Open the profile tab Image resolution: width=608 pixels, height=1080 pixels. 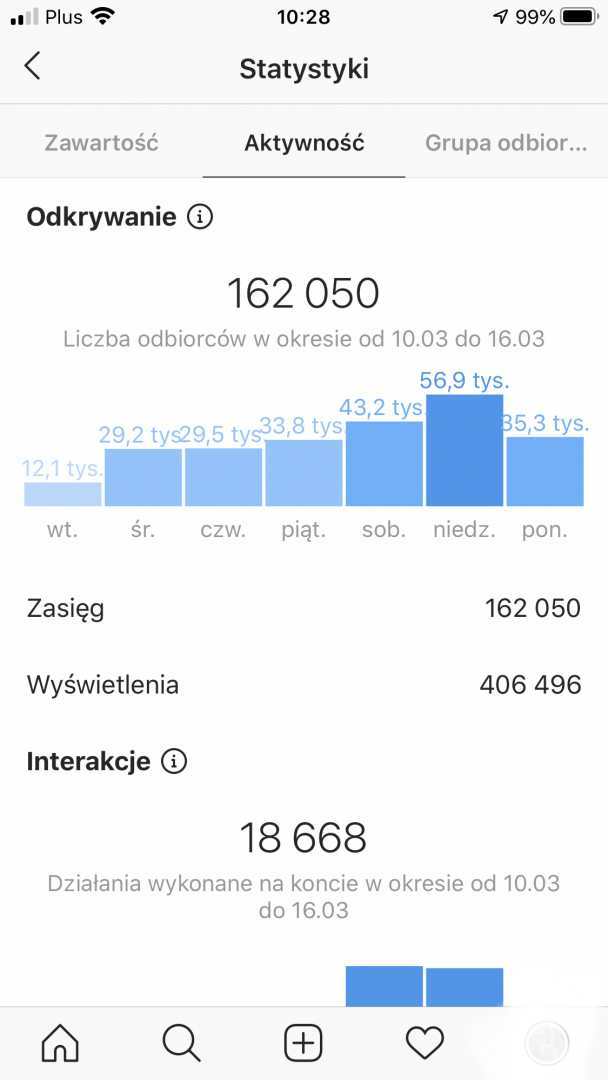click(546, 1043)
